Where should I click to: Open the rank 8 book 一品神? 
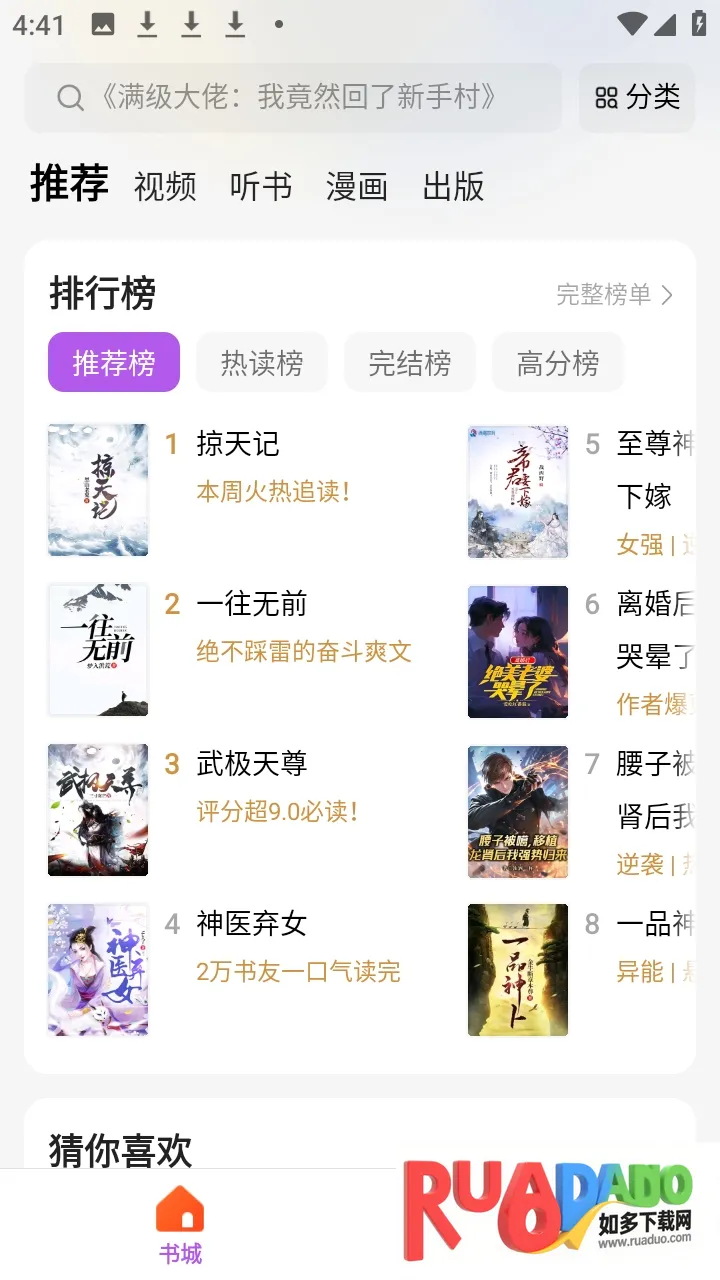pos(654,924)
